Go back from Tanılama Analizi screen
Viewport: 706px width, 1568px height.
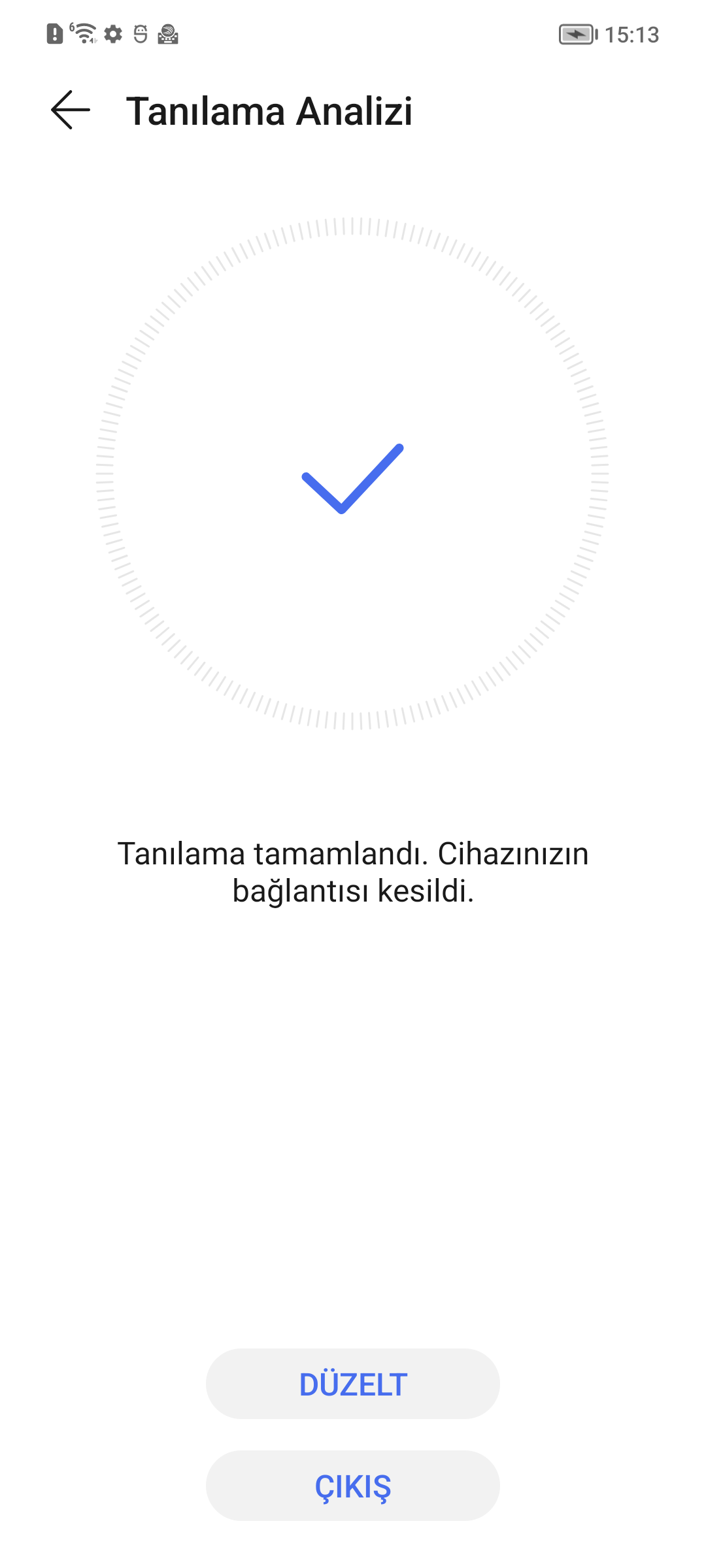pyautogui.click(x=71, y=110)
